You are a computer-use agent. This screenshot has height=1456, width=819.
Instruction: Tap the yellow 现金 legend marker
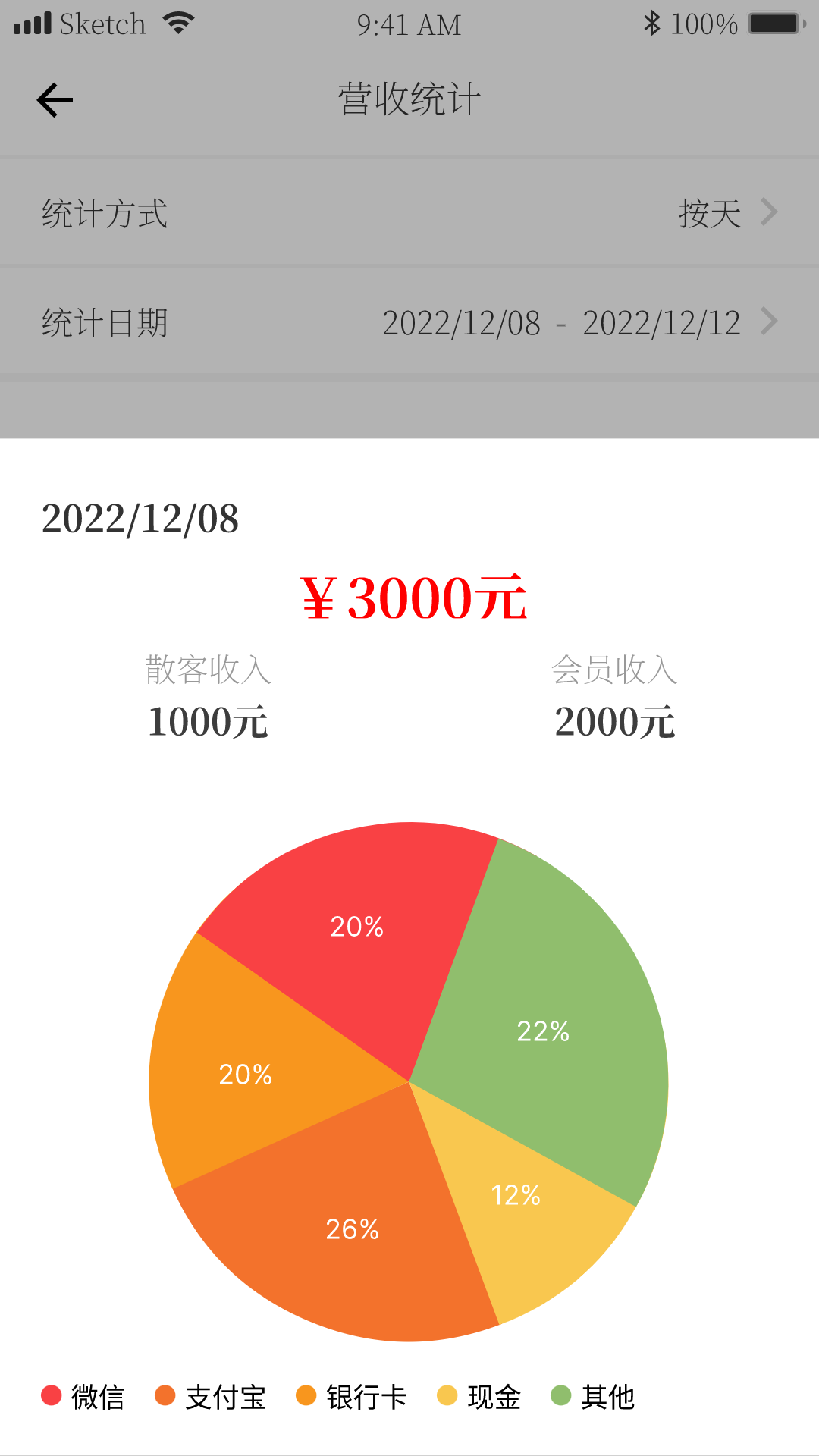click(x=446, y=1395)
